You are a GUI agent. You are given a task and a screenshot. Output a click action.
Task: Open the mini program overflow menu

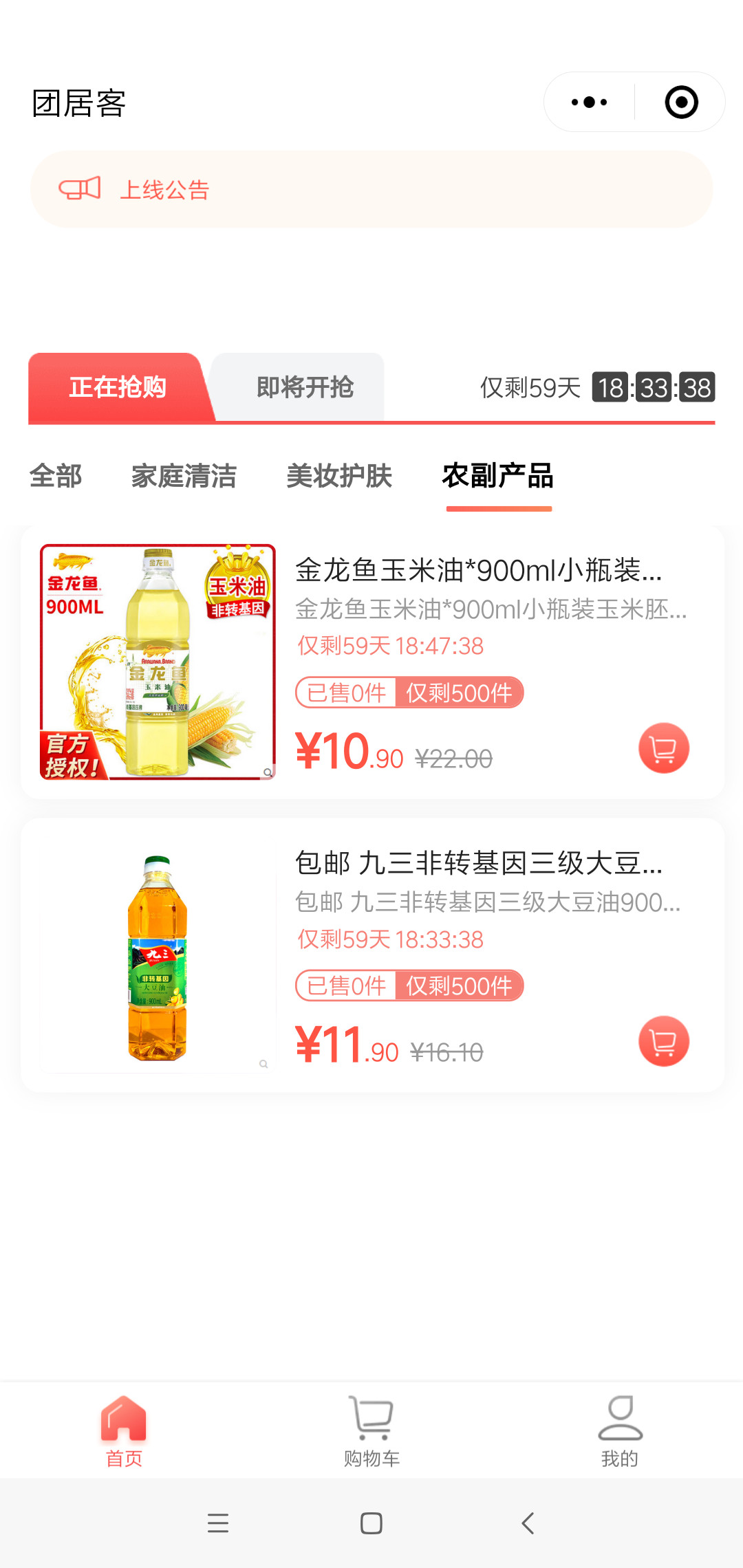click(590, 102)
